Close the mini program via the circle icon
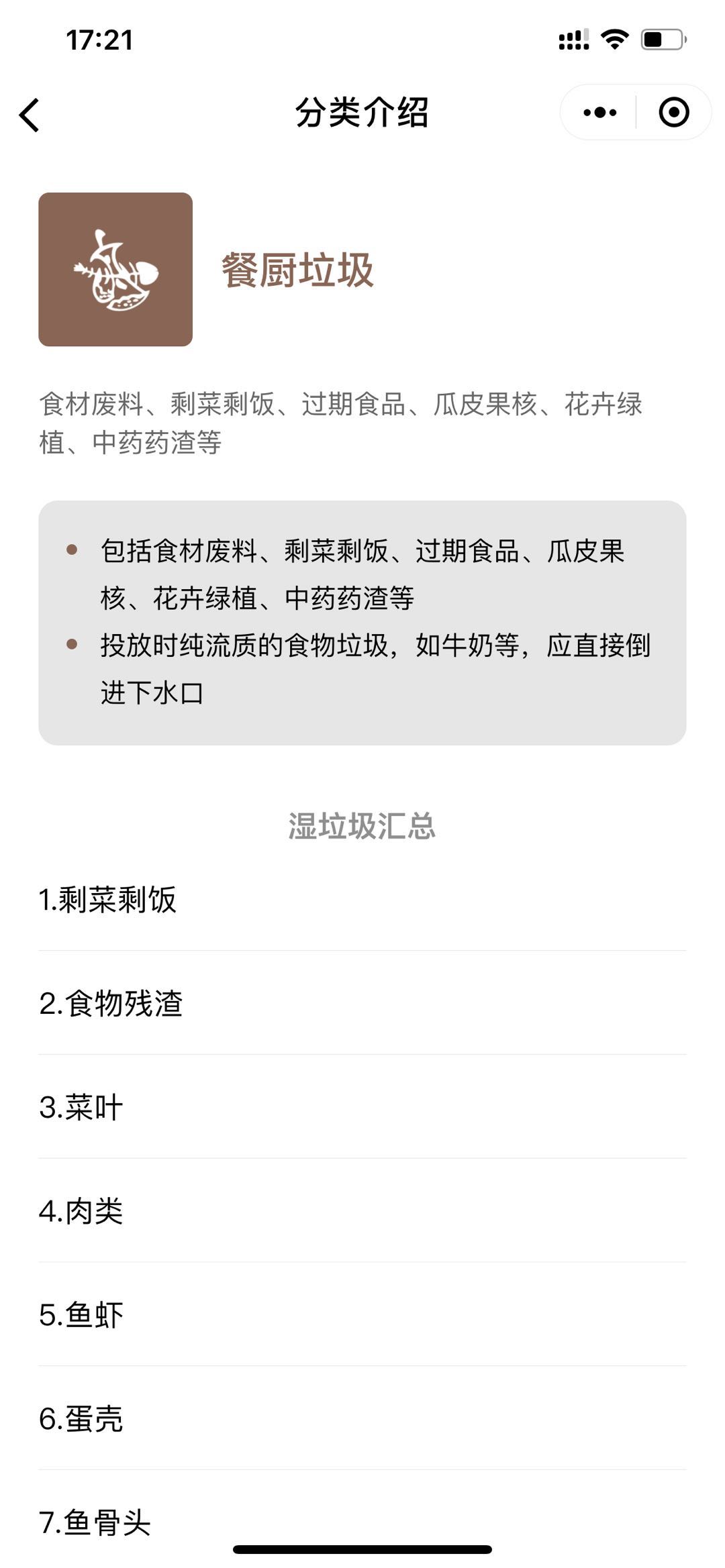 pos(674,113)
